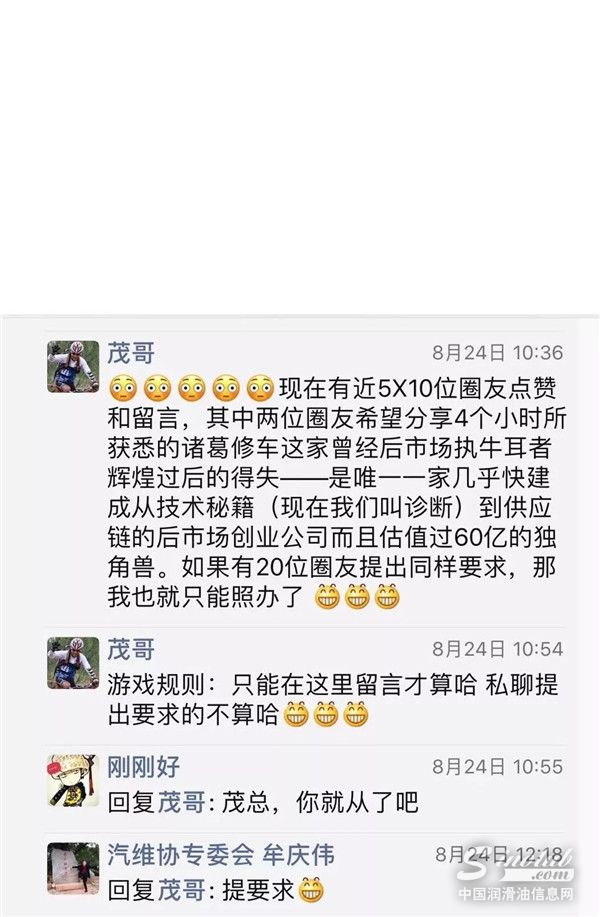This screenshot has height=917, width=600.
Task: Open 刚刚好's profile picture
Action: click(73, 780)
